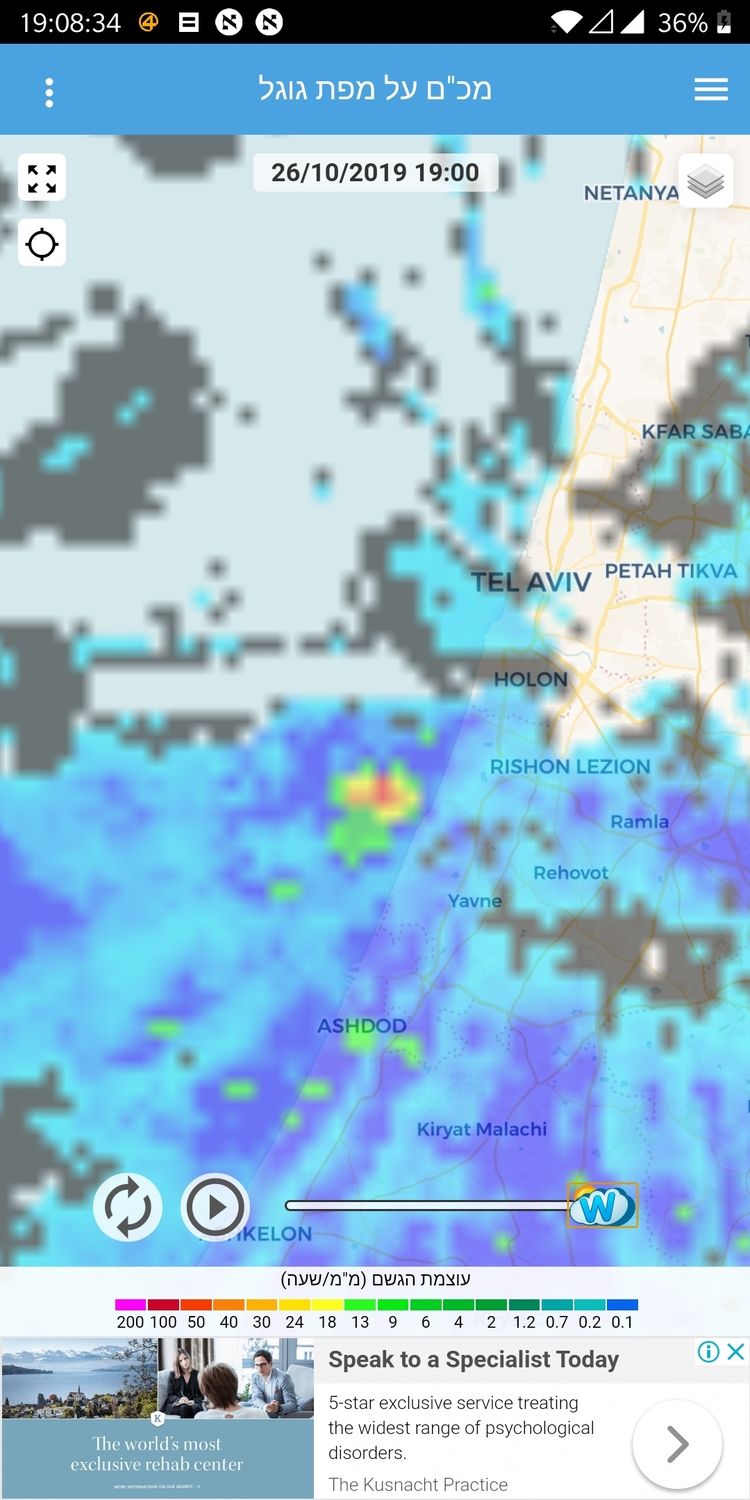Open the Speak to a Specialist Today ad

(x=473, y=1360)
